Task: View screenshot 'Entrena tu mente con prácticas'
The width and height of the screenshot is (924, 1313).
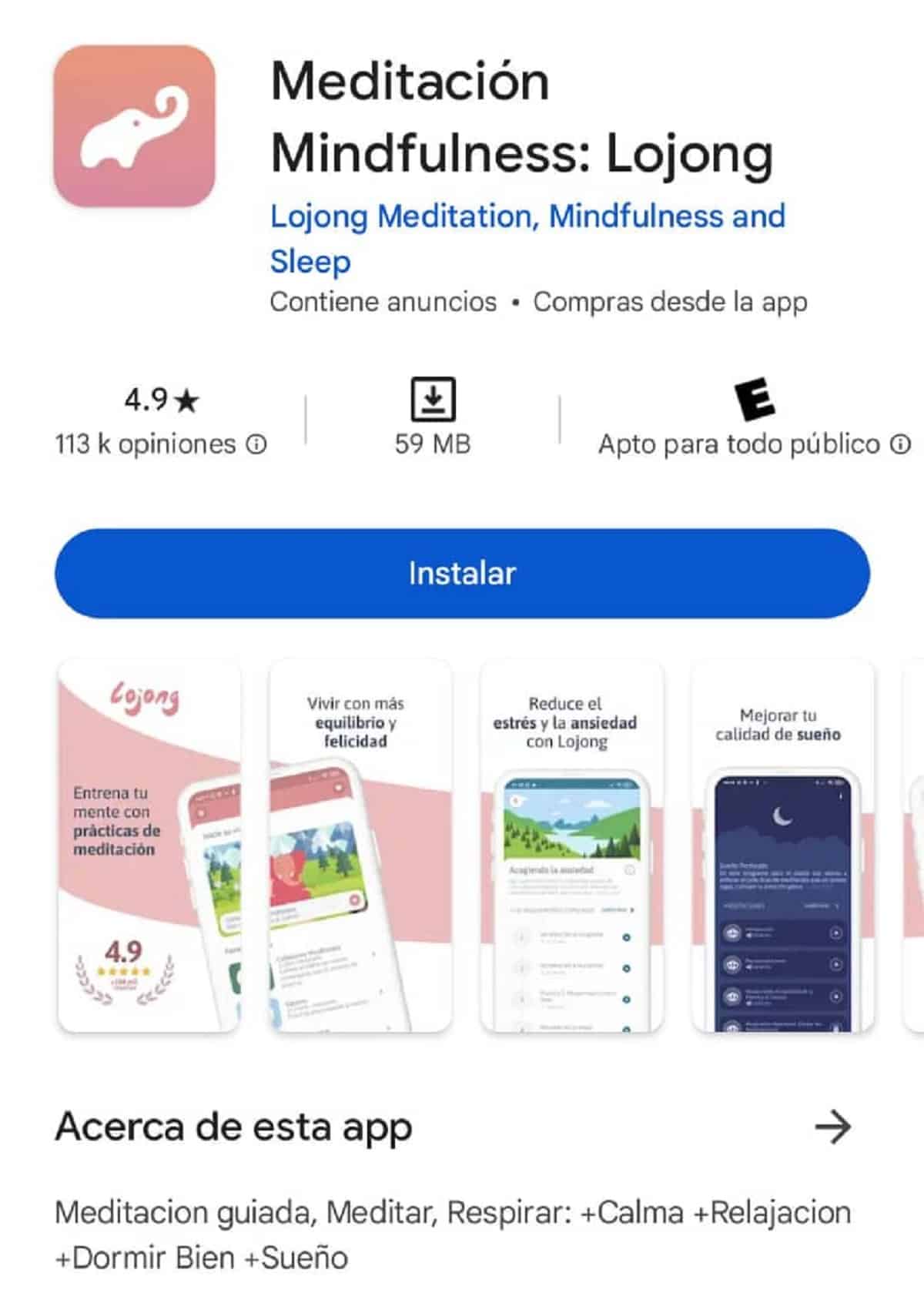Action: (149, 846)
